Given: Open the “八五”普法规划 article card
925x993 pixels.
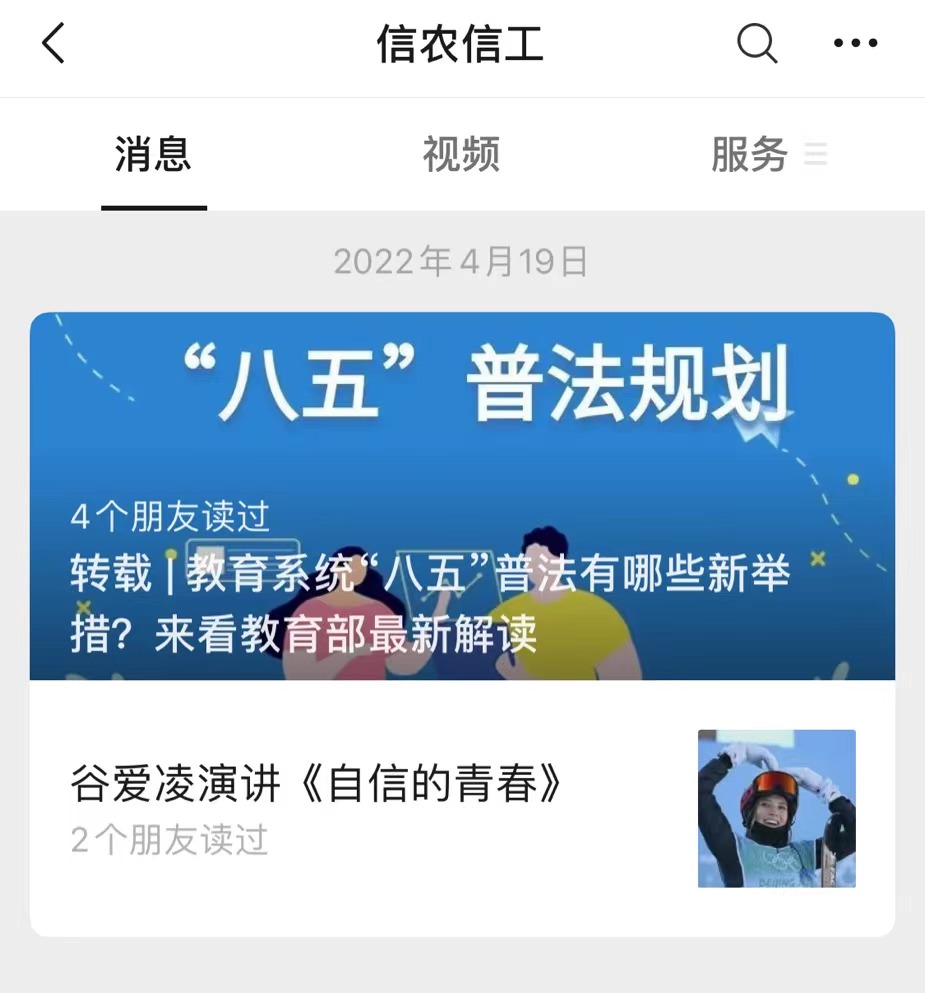Looking at the screenshot, I should 462,496.
